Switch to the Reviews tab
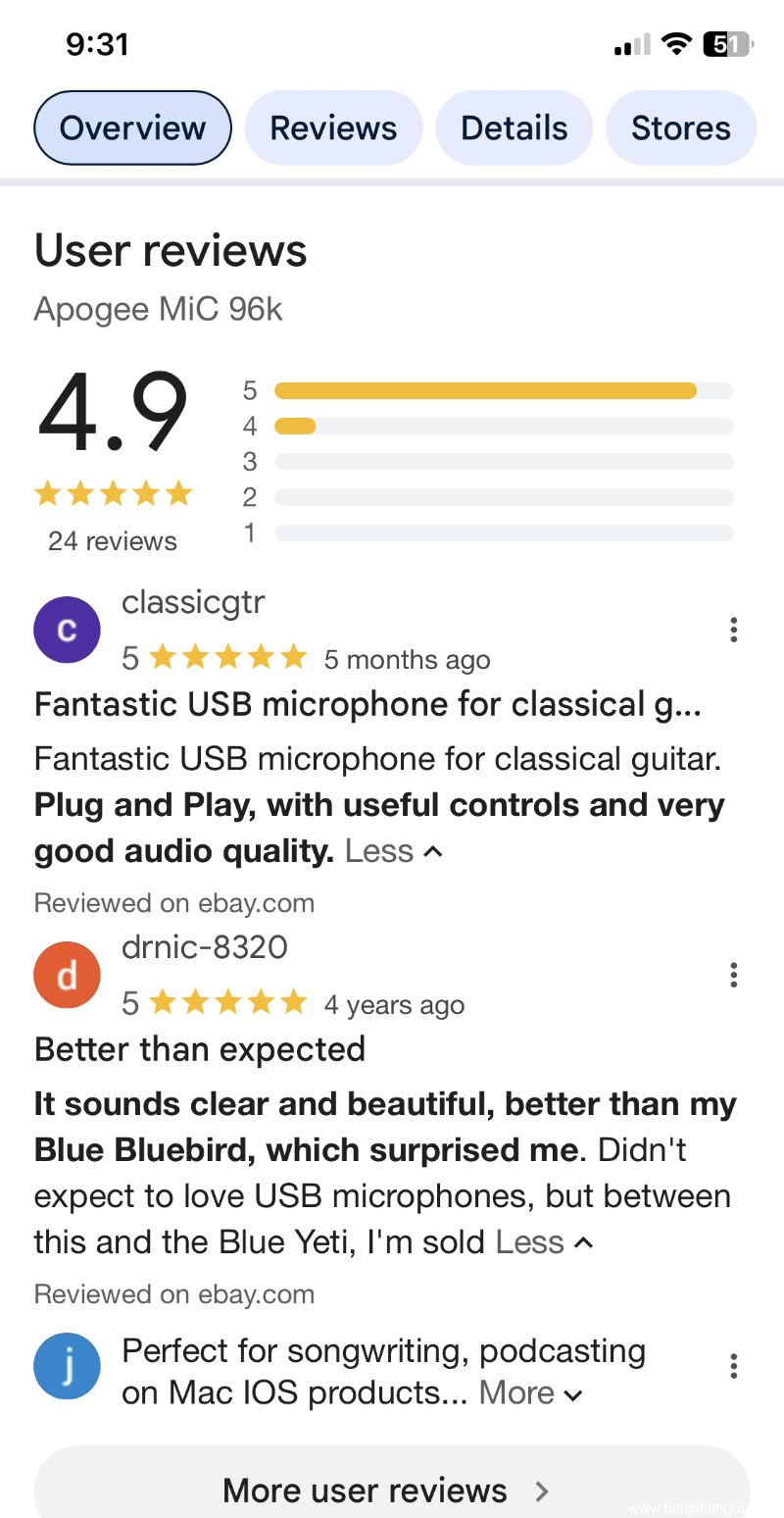784x1518 pixels. click(x=333, y=127)
